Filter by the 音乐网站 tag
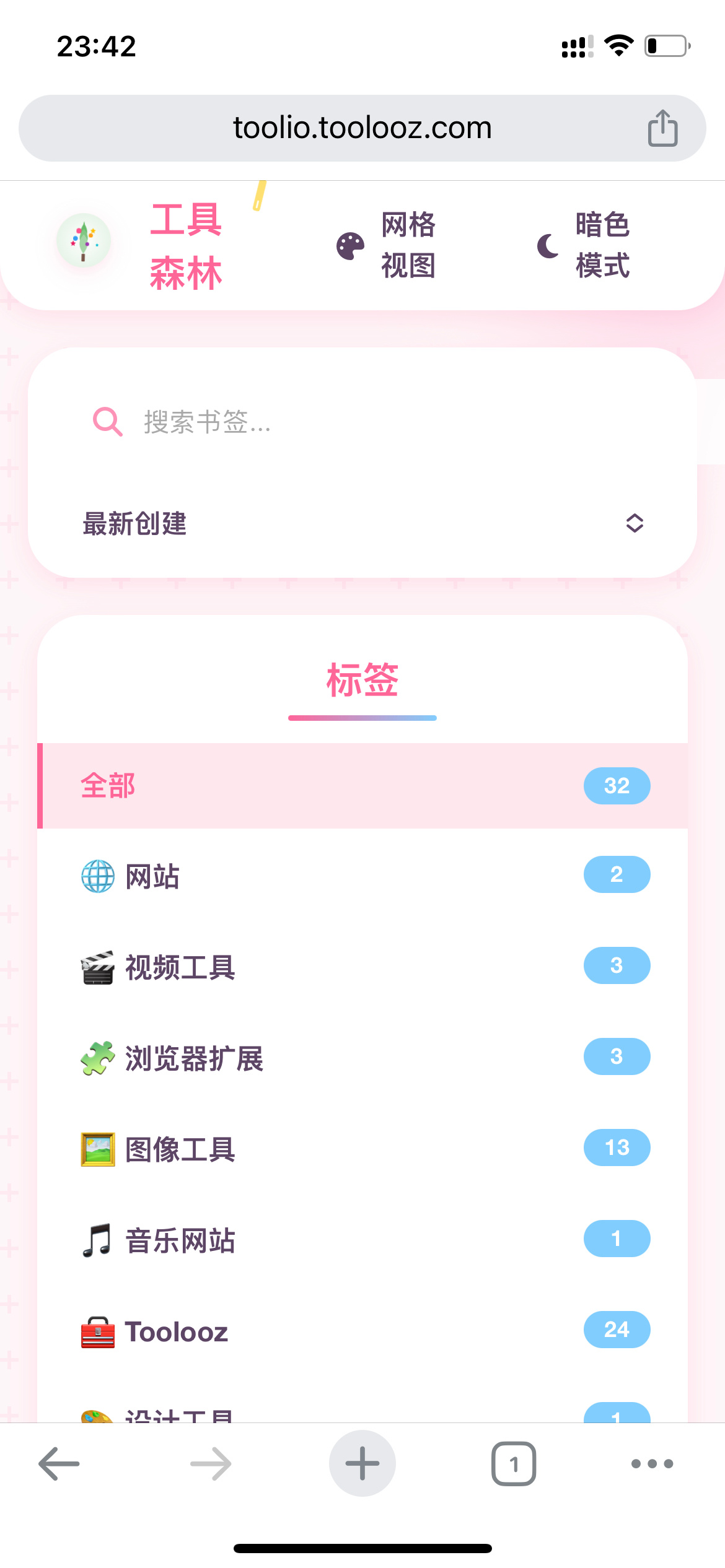 click(x=362, y=1240)
